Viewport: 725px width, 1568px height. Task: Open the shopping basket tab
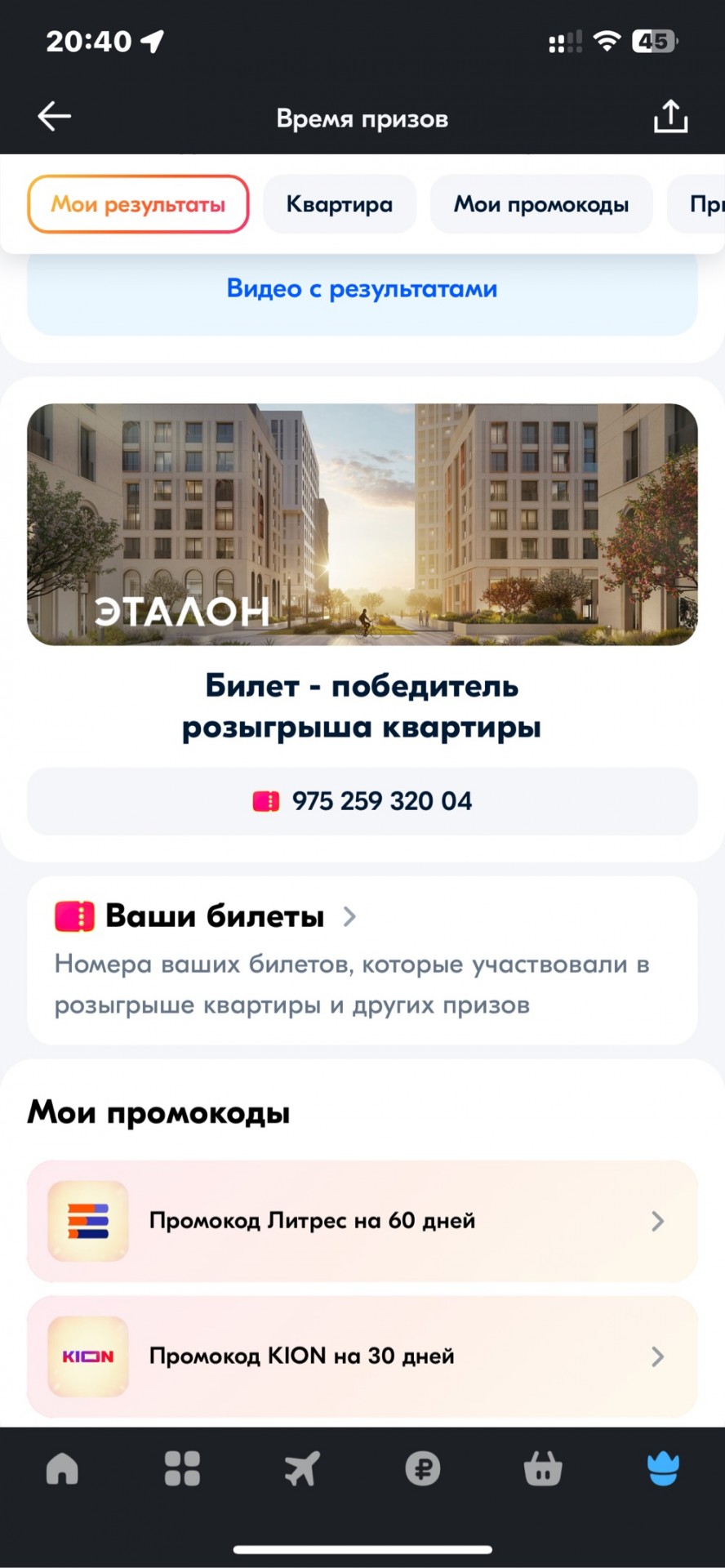542,1469
